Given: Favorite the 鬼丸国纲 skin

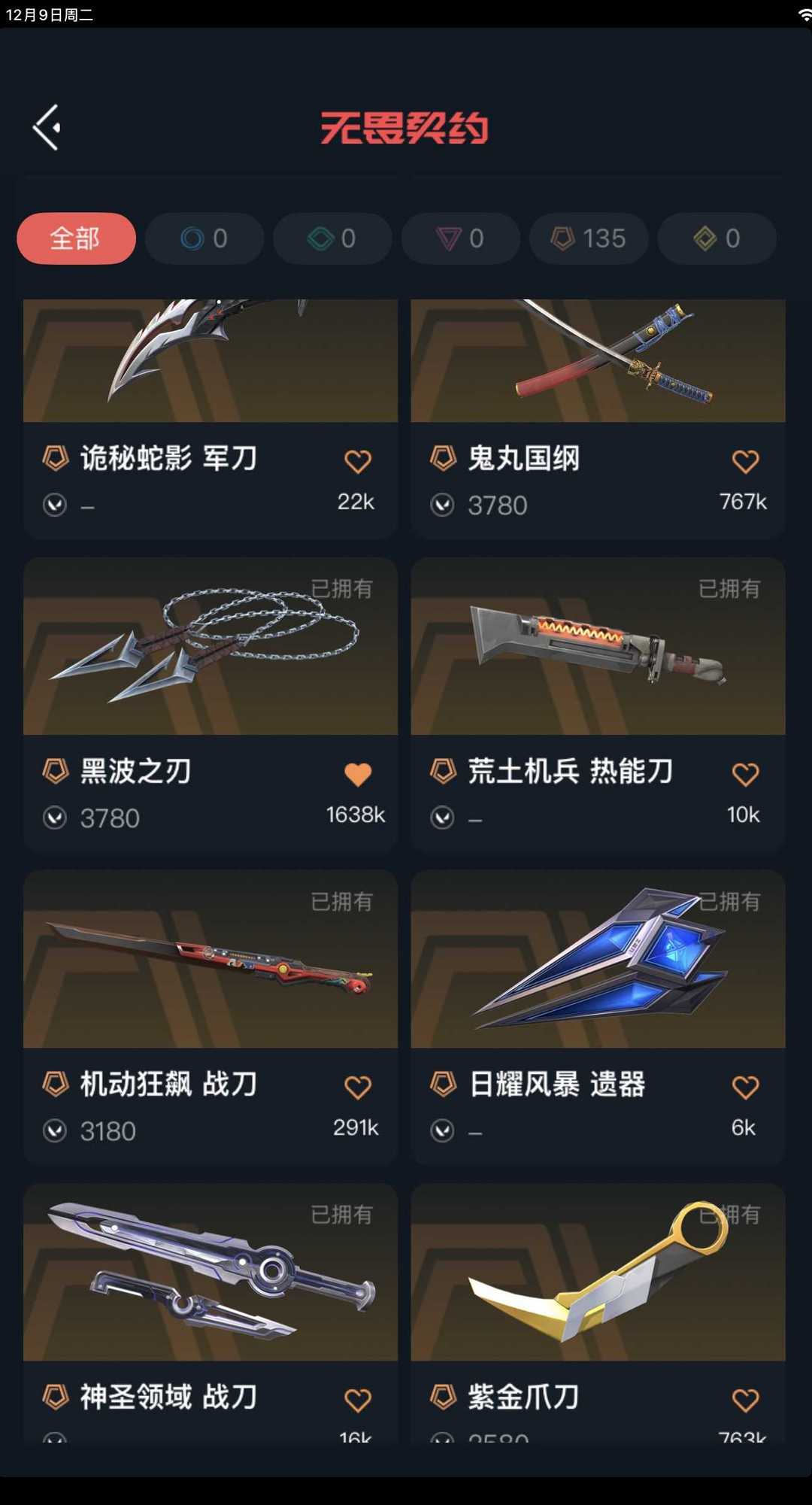Looking at the screenshot, I should click(x=745, y=460).
